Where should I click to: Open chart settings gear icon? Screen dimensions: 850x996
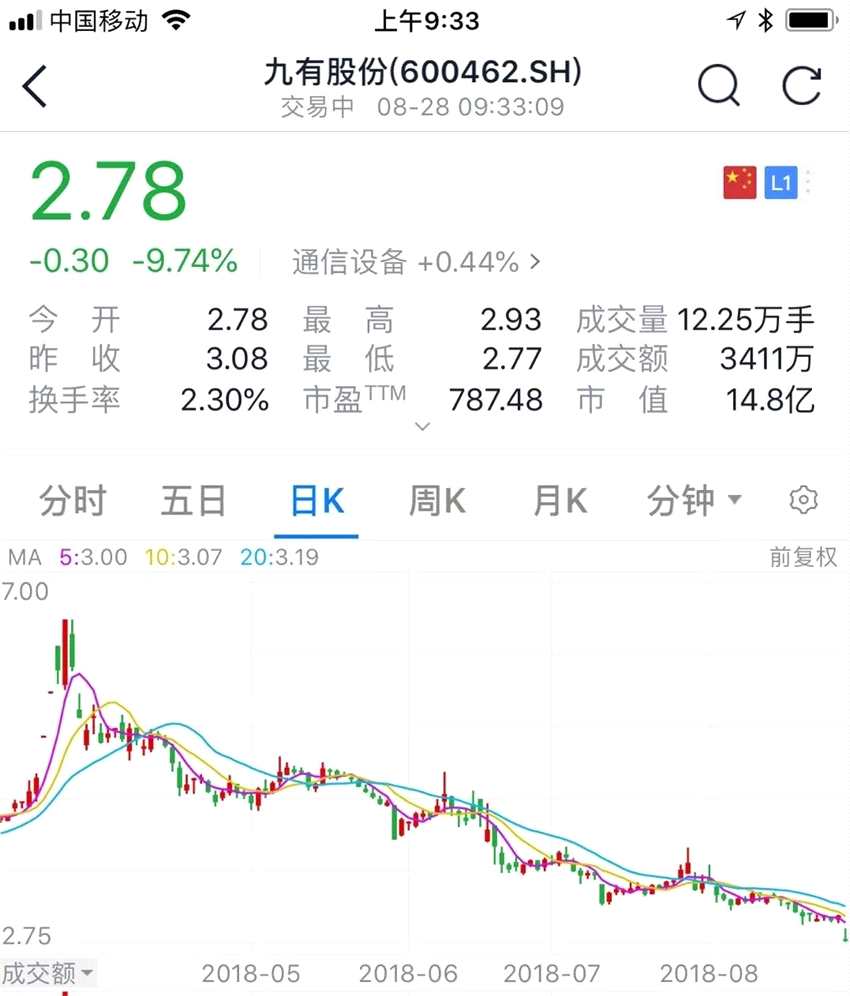(x=803, y=500)
